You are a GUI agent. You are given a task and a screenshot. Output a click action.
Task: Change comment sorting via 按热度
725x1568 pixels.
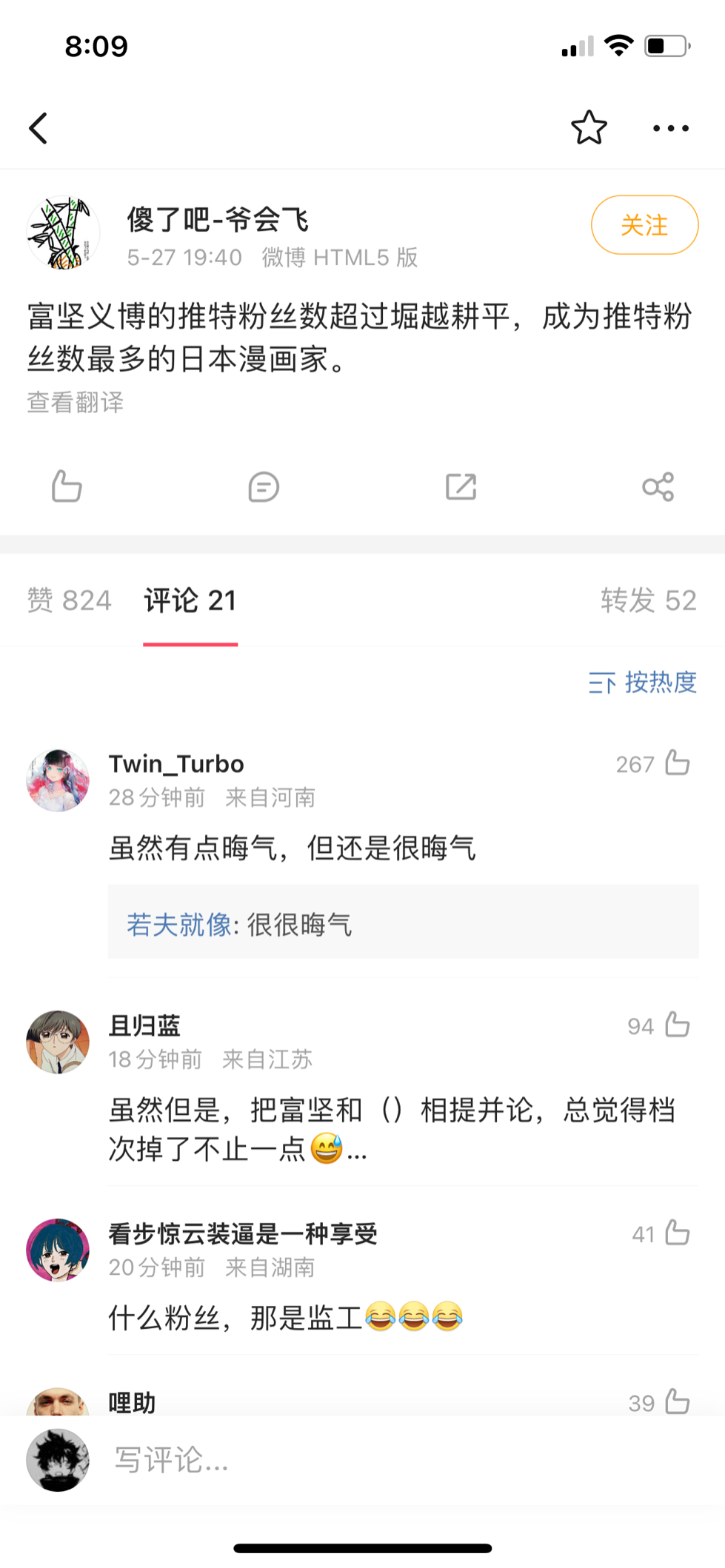pos(643,682)
